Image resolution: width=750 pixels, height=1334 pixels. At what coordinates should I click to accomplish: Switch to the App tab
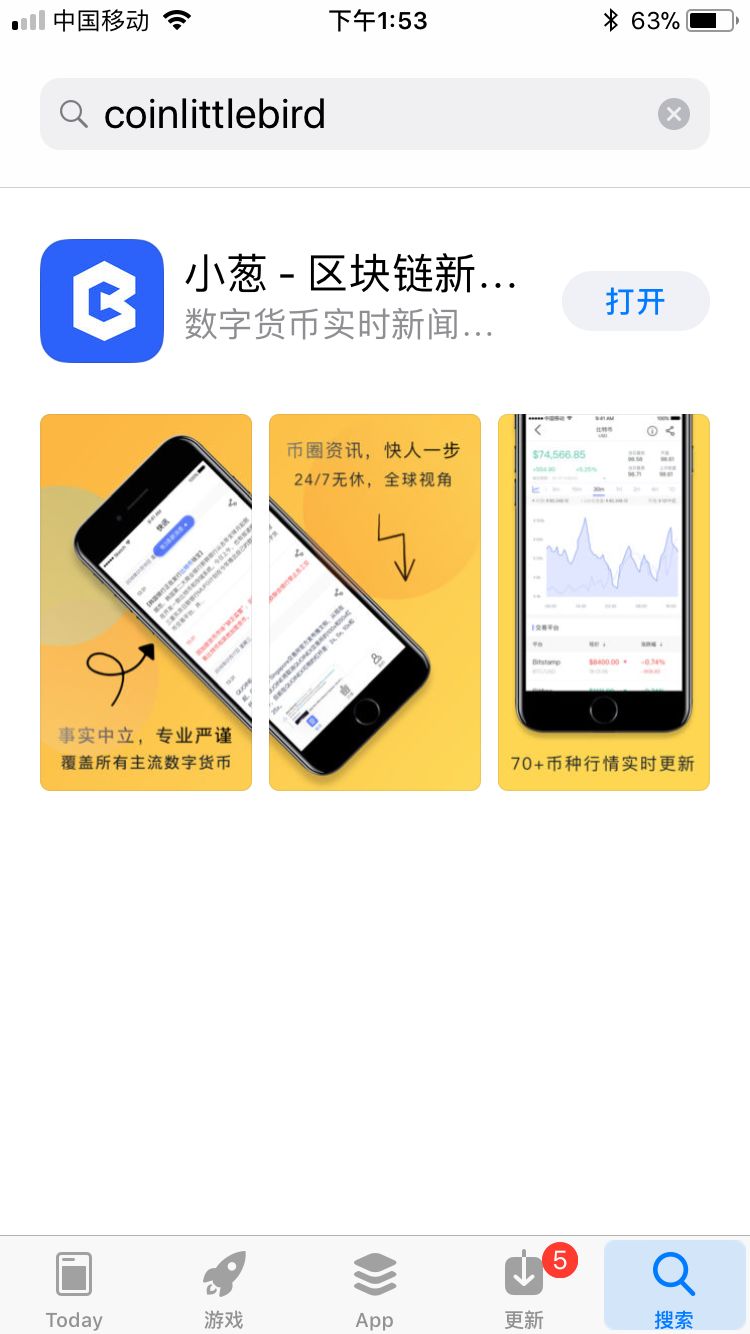click(375, 1288)
